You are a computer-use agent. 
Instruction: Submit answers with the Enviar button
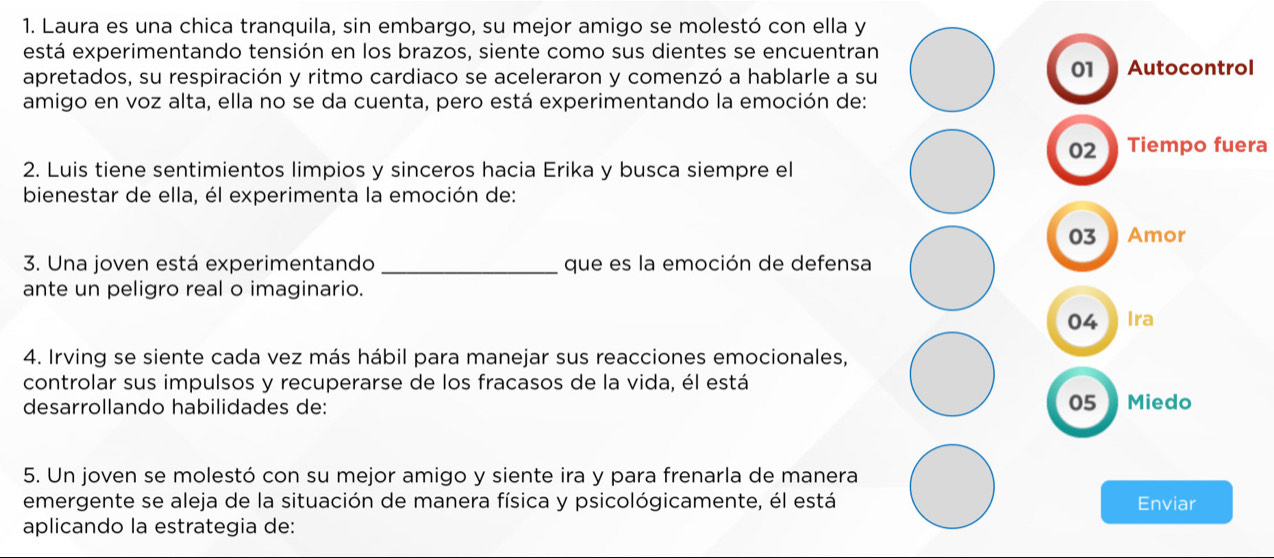(x=1166, y=503)
